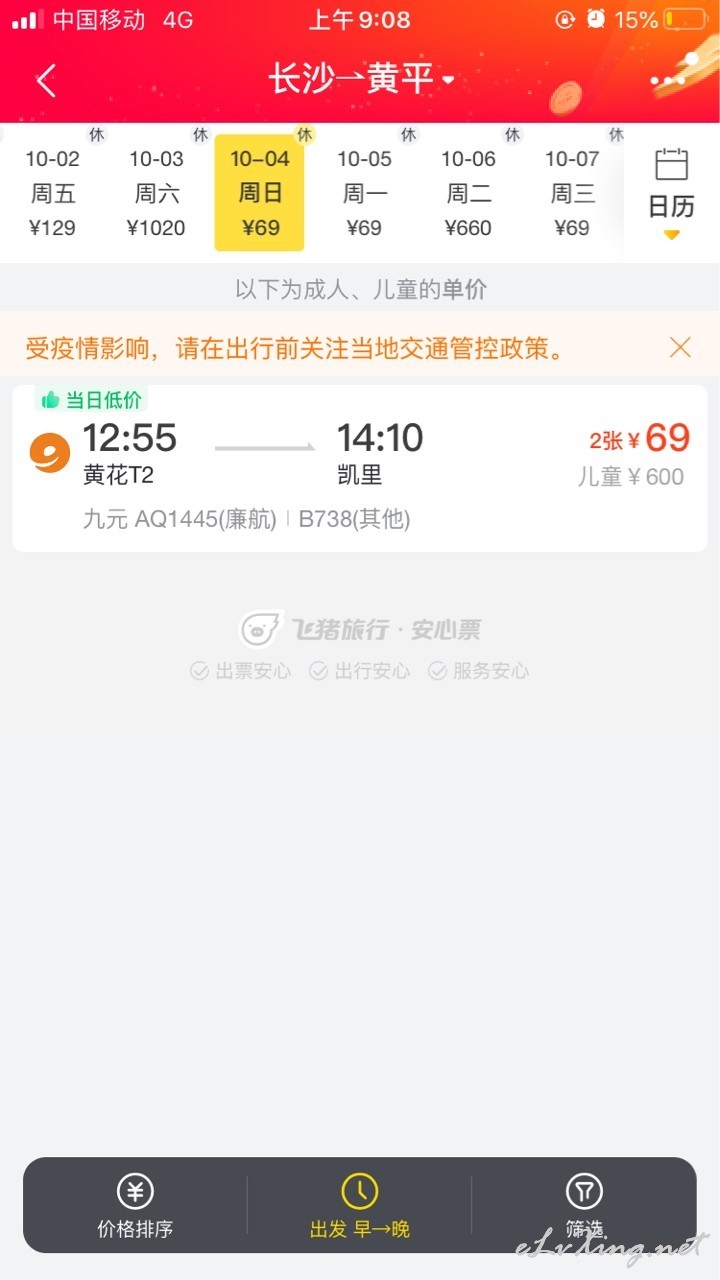Open the 筛选 filter options
This screenshot has width=720, height=1280.
(x=585, y=1205)
